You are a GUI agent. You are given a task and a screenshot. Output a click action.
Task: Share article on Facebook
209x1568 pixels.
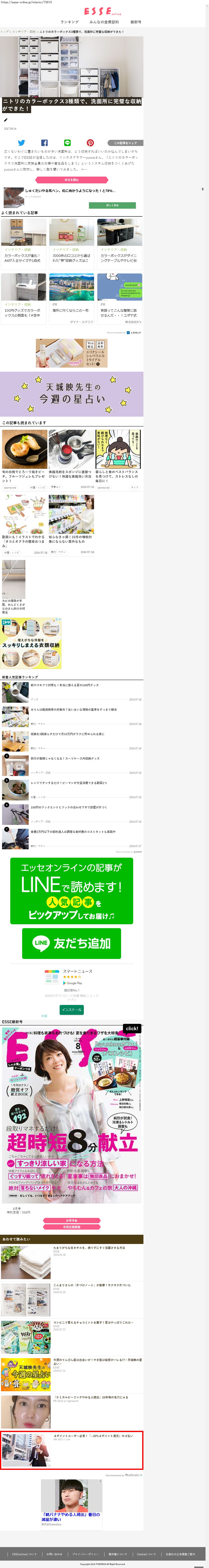[x=44, y=143]
